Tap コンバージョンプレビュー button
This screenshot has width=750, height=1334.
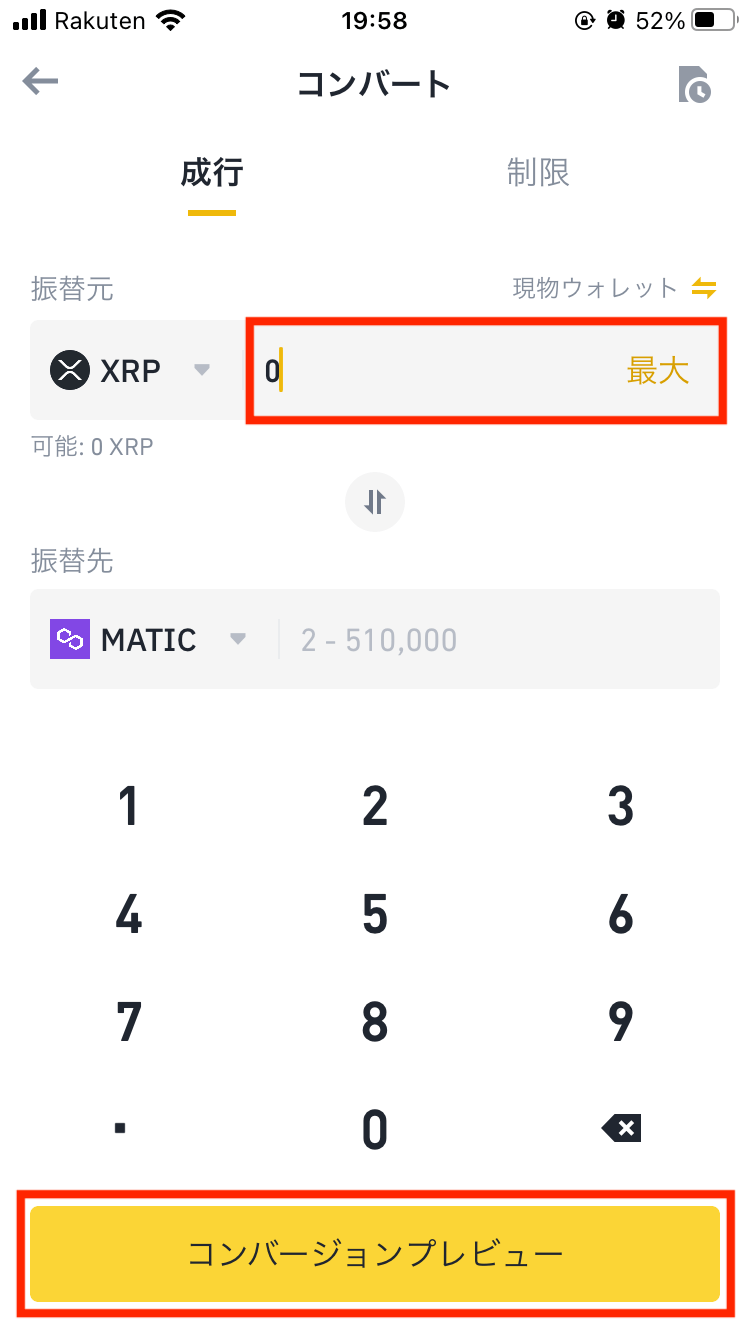375,1254
